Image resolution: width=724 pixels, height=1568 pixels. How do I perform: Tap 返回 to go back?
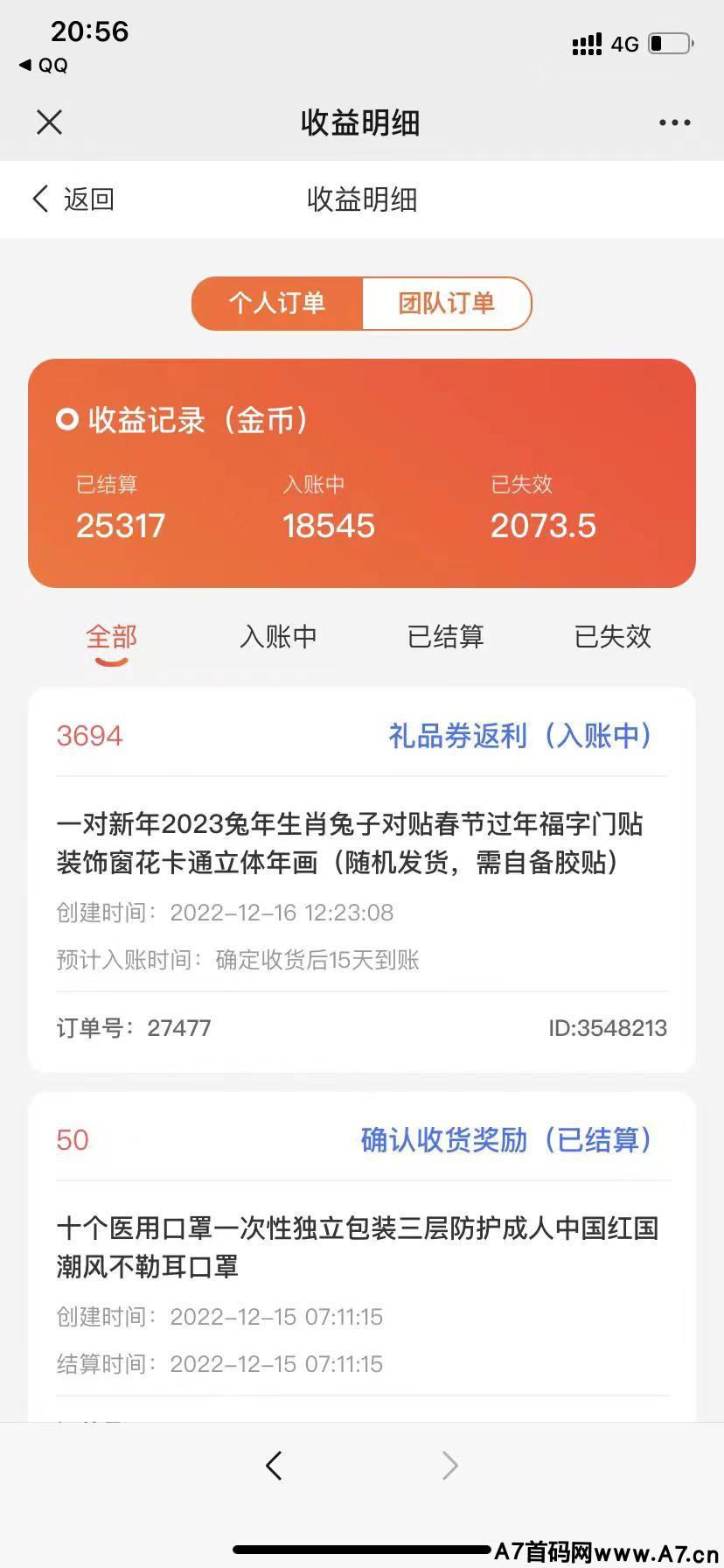(73, 199)
